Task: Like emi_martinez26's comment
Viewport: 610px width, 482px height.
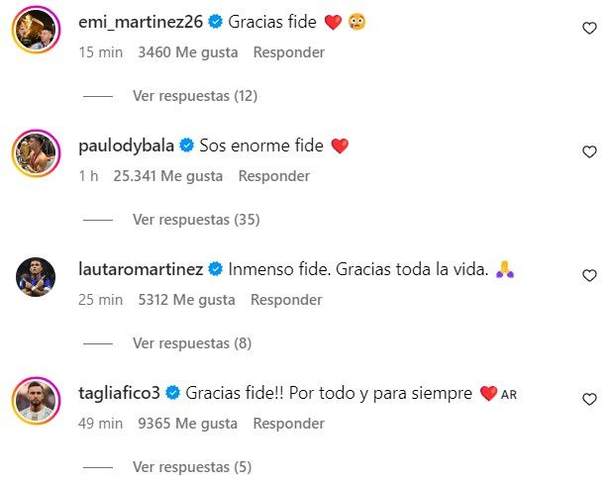Action: [589, 29]
